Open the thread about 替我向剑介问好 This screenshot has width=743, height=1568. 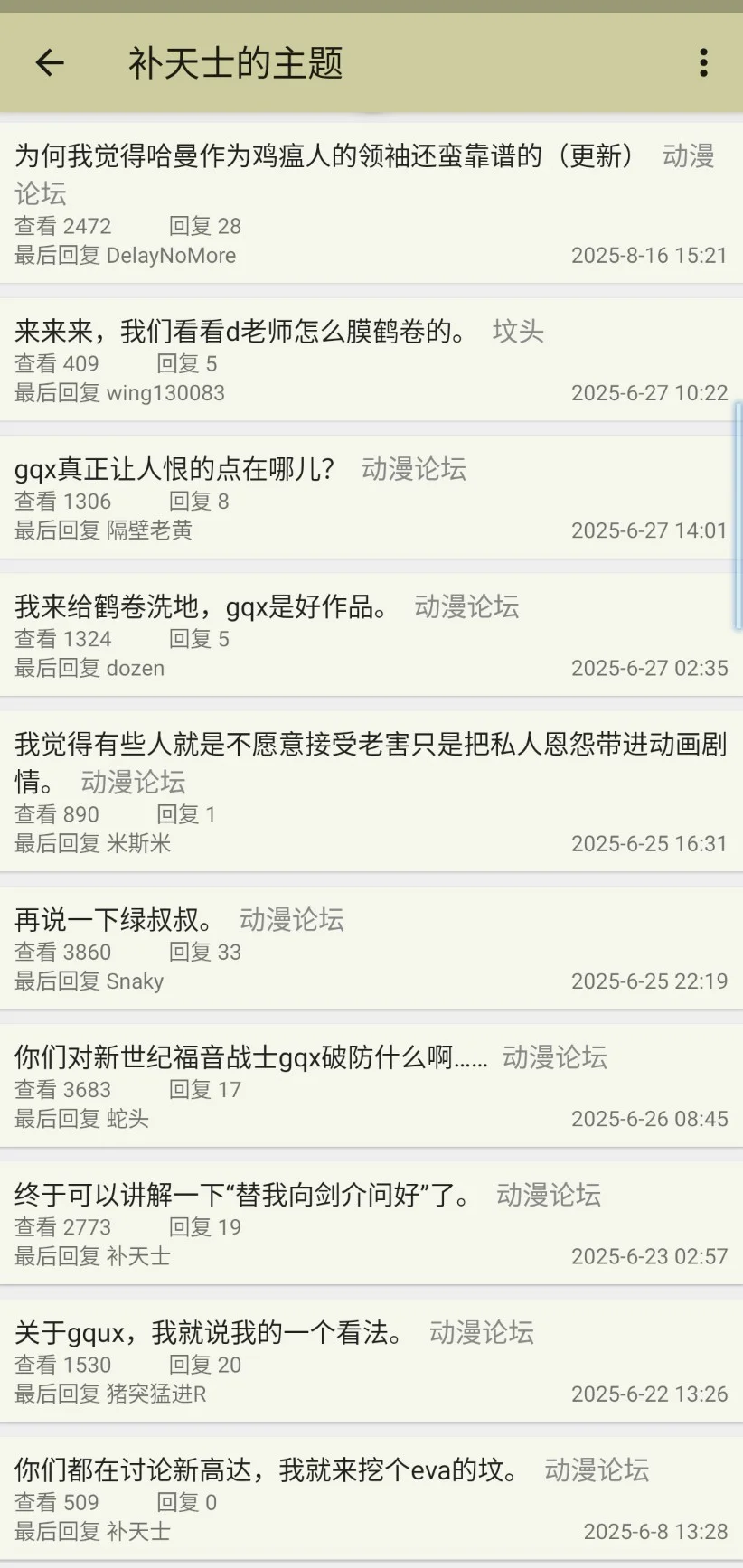[371, 1223]
